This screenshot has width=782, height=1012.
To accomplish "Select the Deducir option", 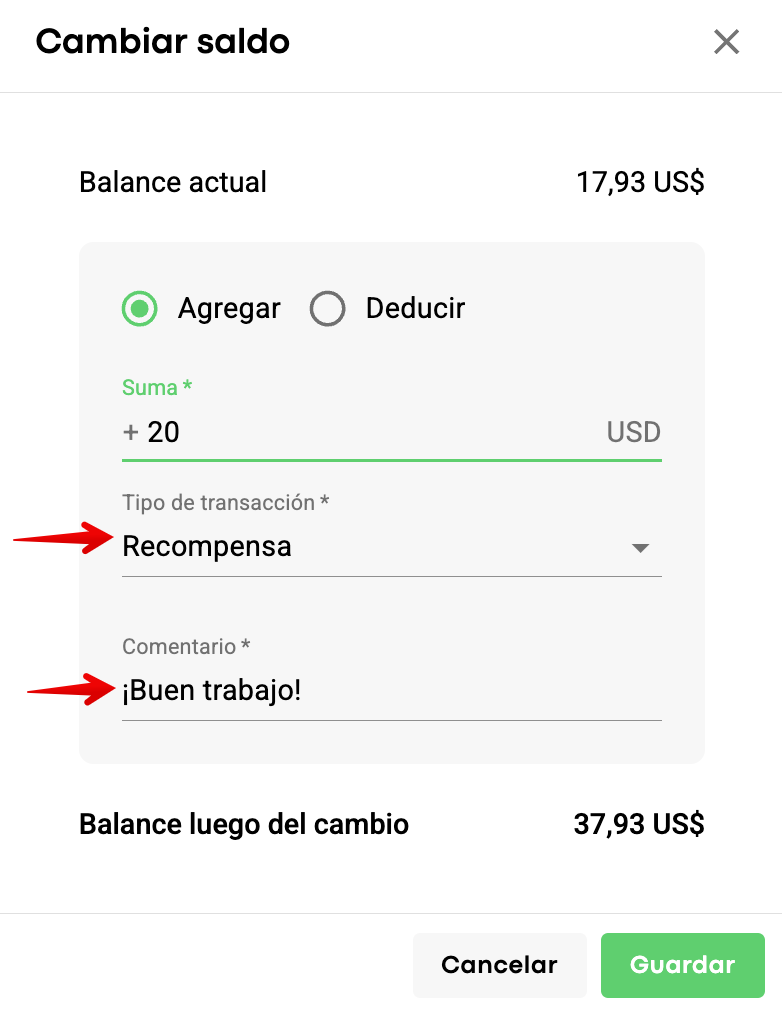I will (328, 308).
